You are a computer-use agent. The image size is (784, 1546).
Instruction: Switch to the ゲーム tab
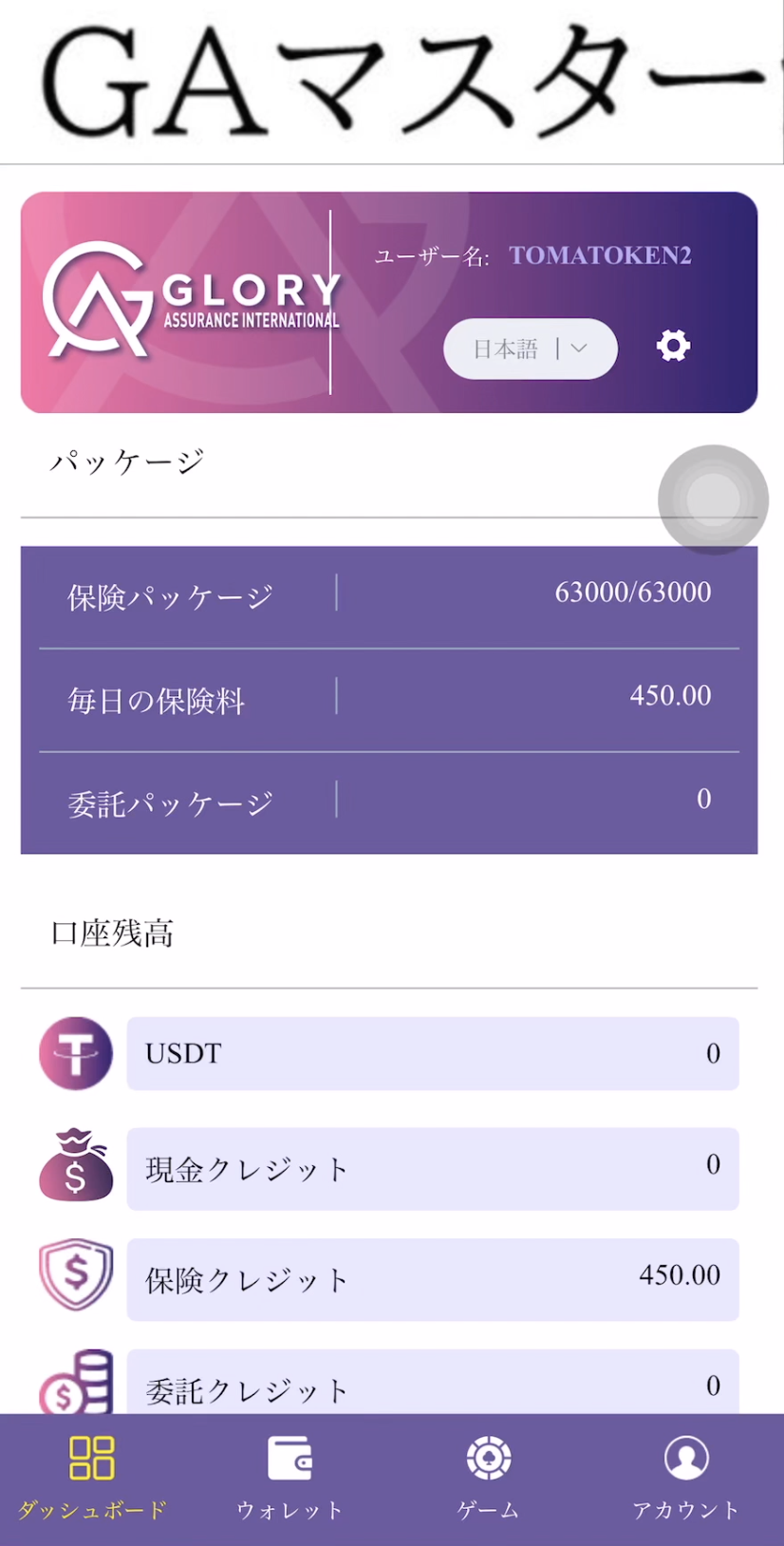[x=488, y=1477]
